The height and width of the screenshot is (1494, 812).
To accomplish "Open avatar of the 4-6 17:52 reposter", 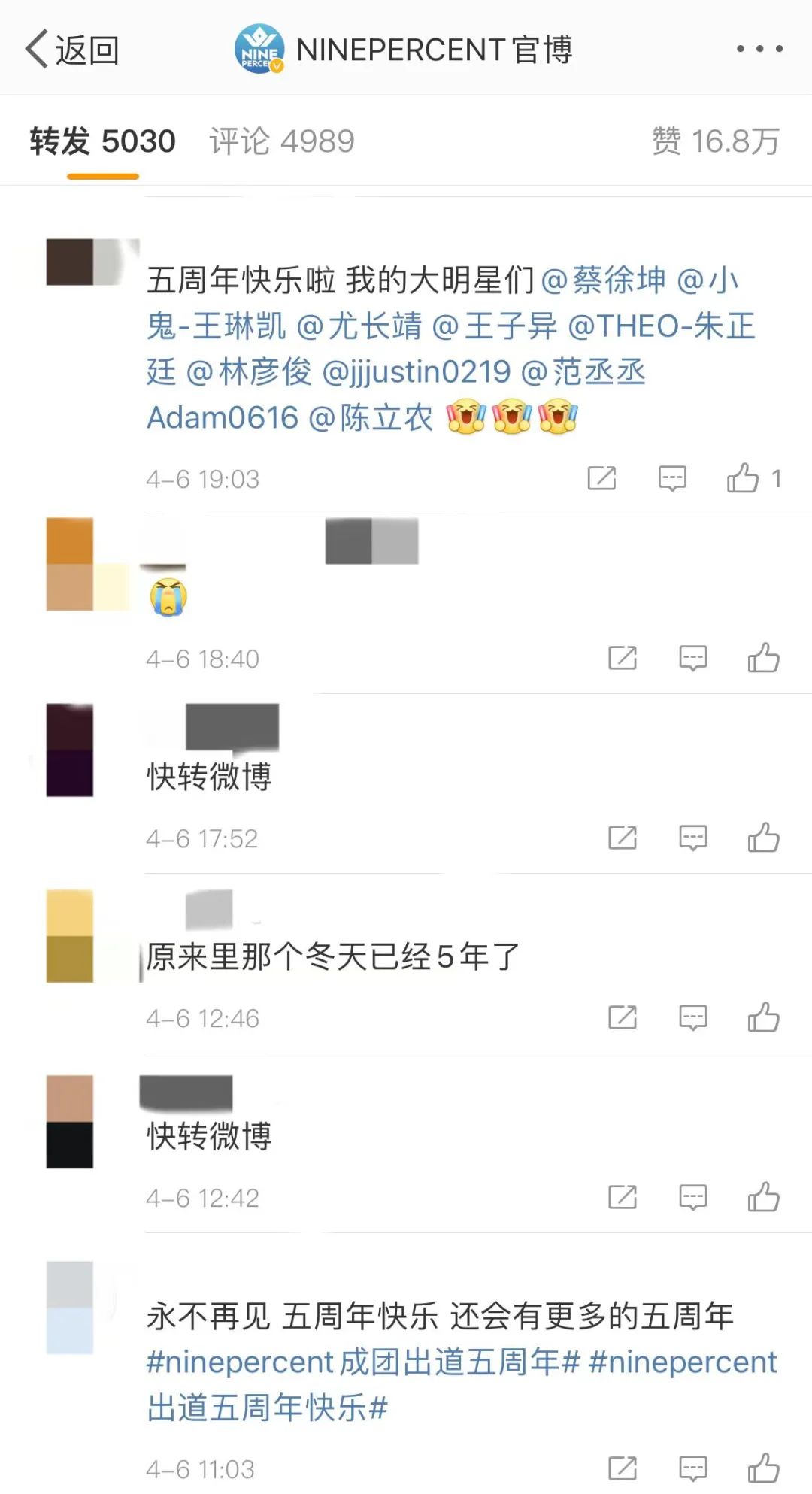I will pos(70,750).
